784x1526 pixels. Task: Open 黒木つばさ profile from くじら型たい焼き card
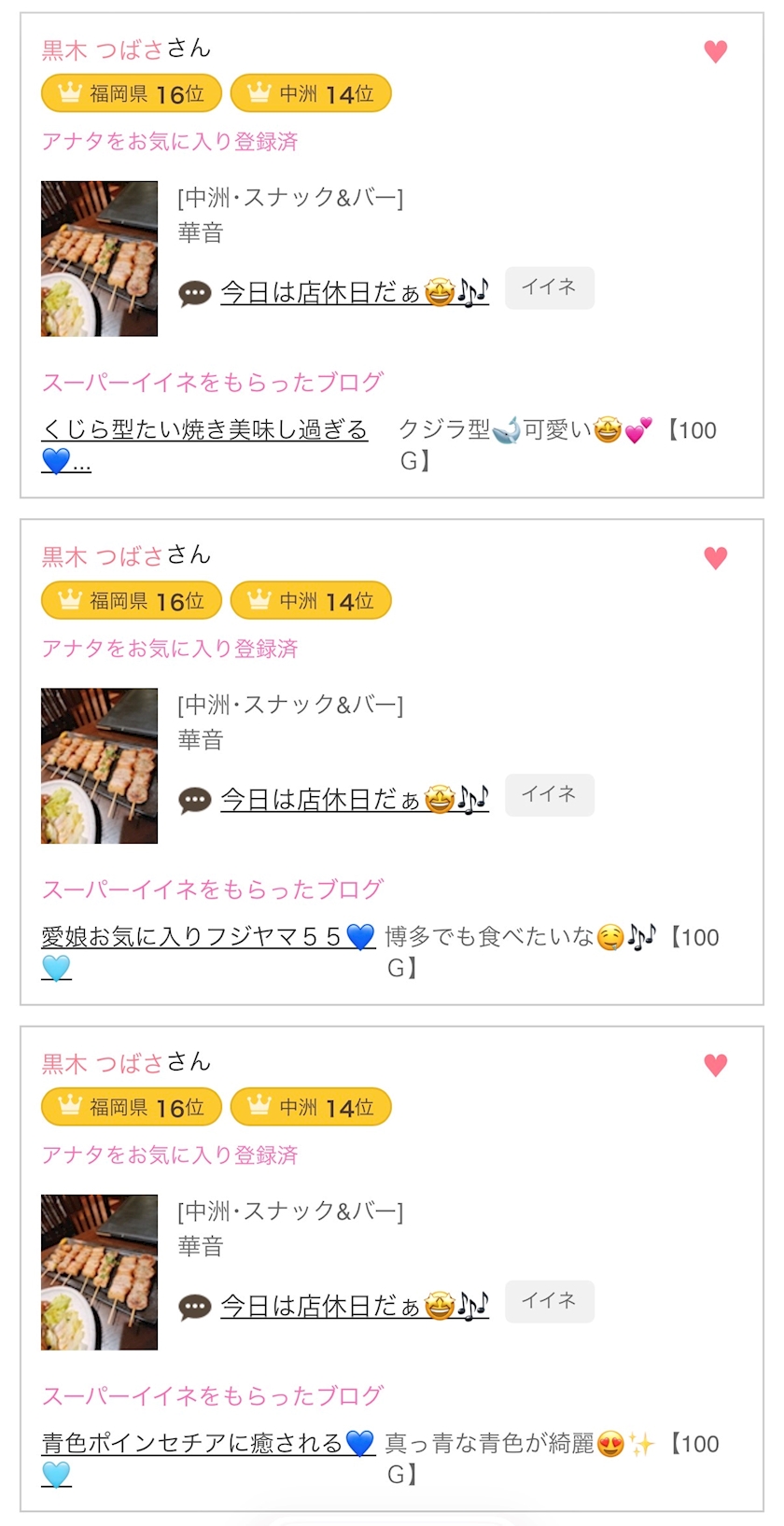click(x=103, y=49)
